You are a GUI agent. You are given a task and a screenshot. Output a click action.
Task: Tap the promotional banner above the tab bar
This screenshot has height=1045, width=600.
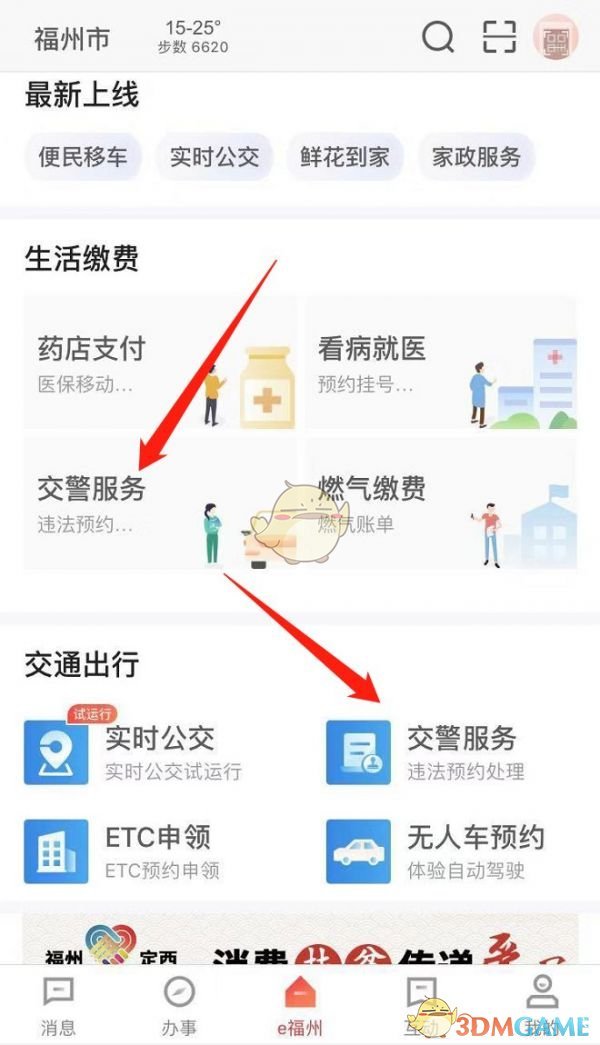[x=300, y=938]
